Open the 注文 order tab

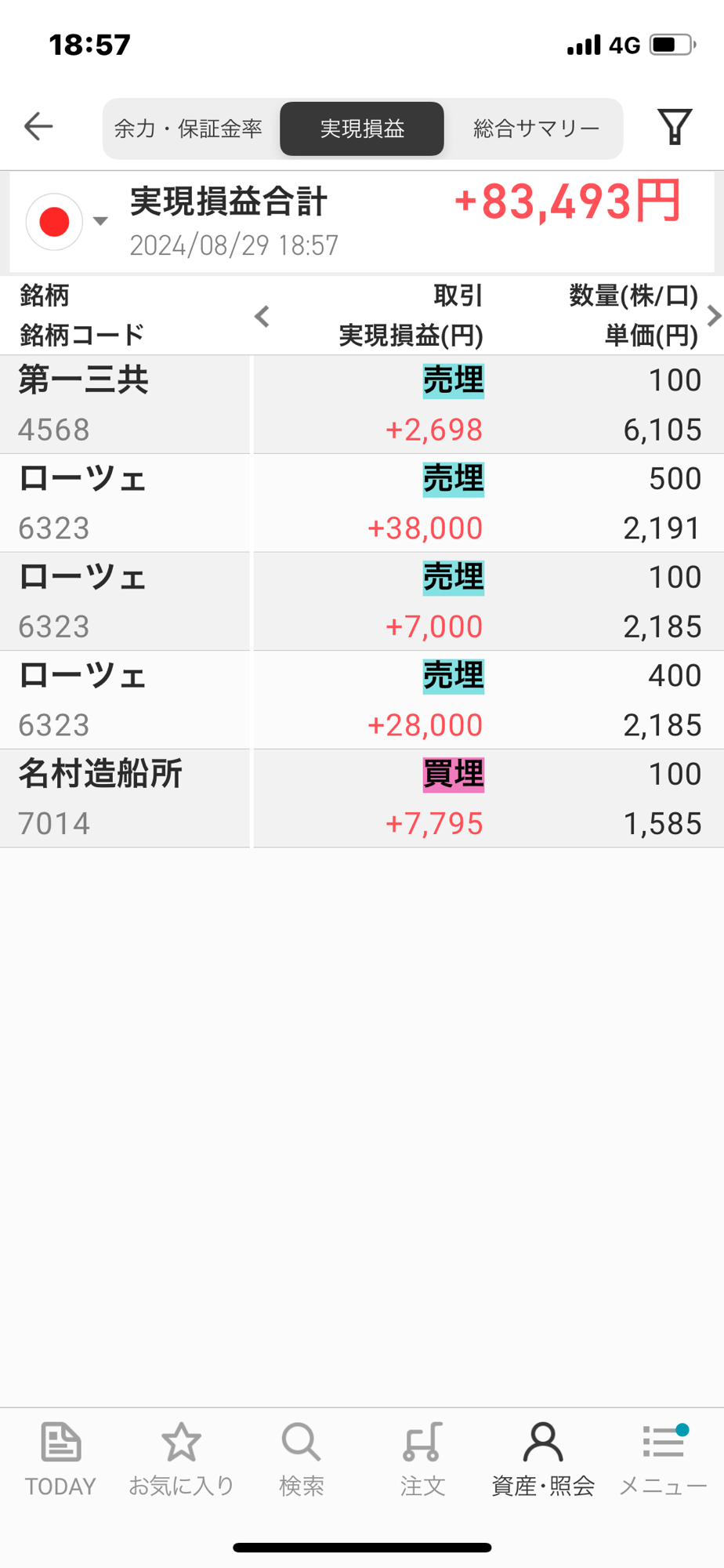tap(422, 1459)
